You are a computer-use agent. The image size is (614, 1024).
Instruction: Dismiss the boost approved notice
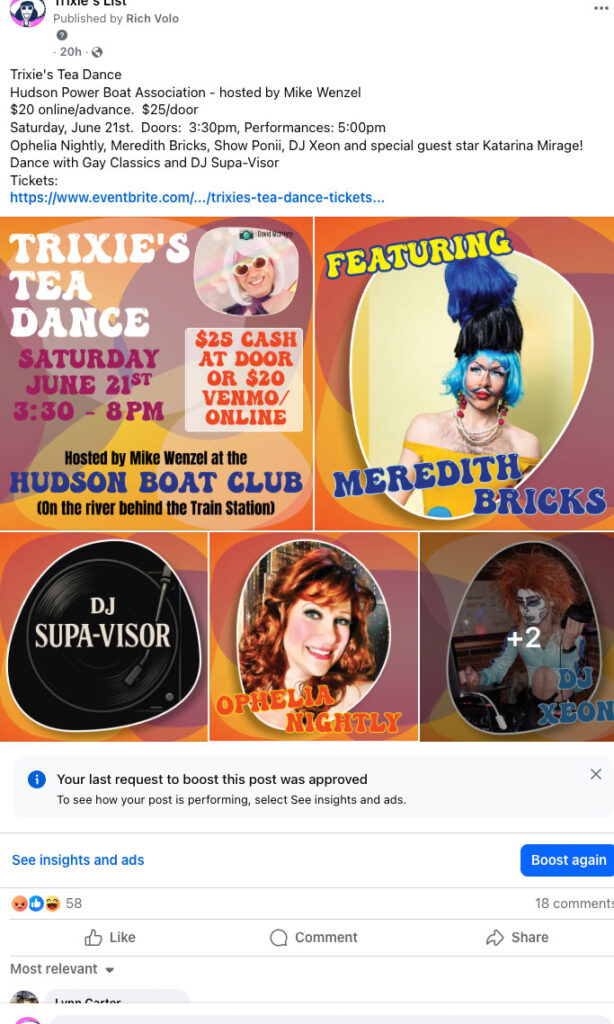pos(596,774)
